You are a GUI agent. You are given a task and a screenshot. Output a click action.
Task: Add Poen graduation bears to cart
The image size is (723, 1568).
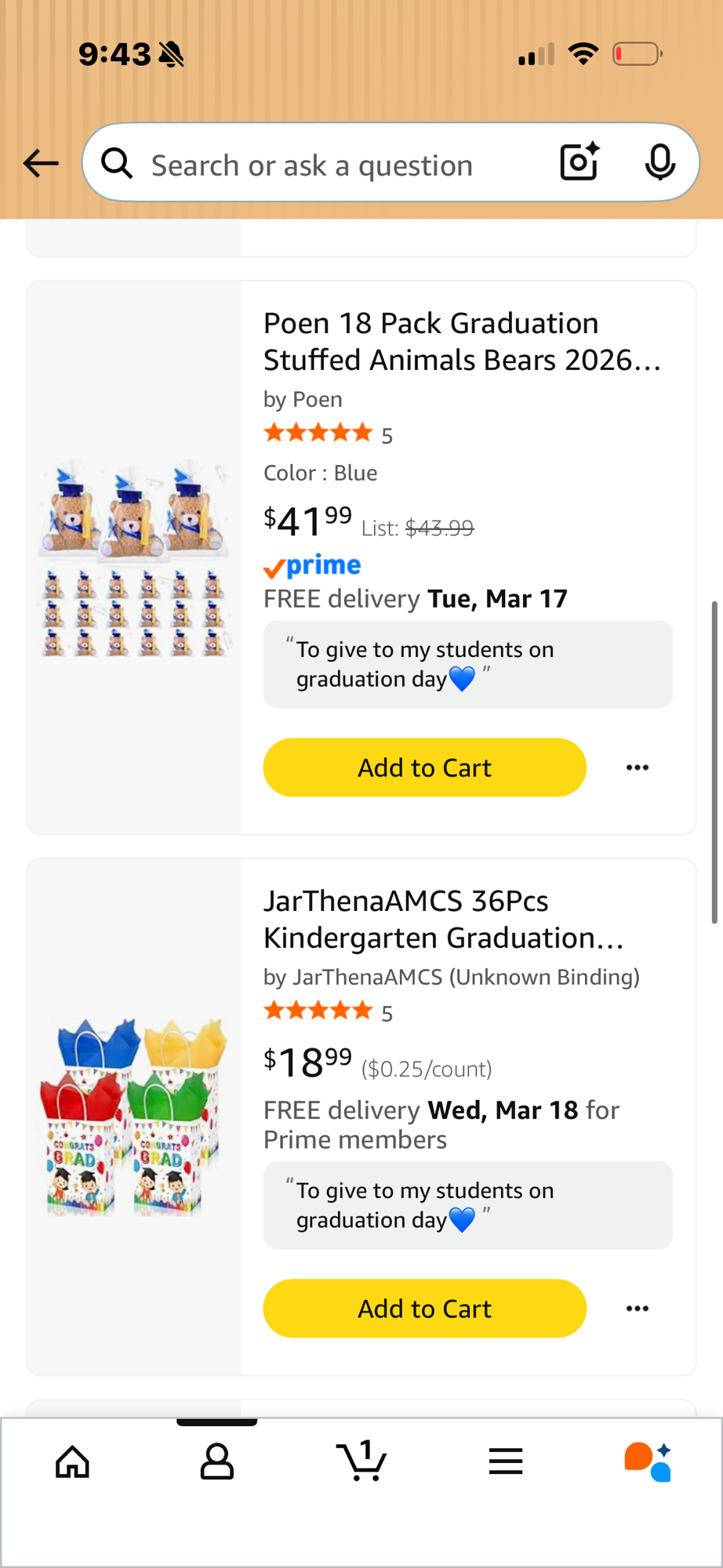pyautogui.click(x=424, y=768)
